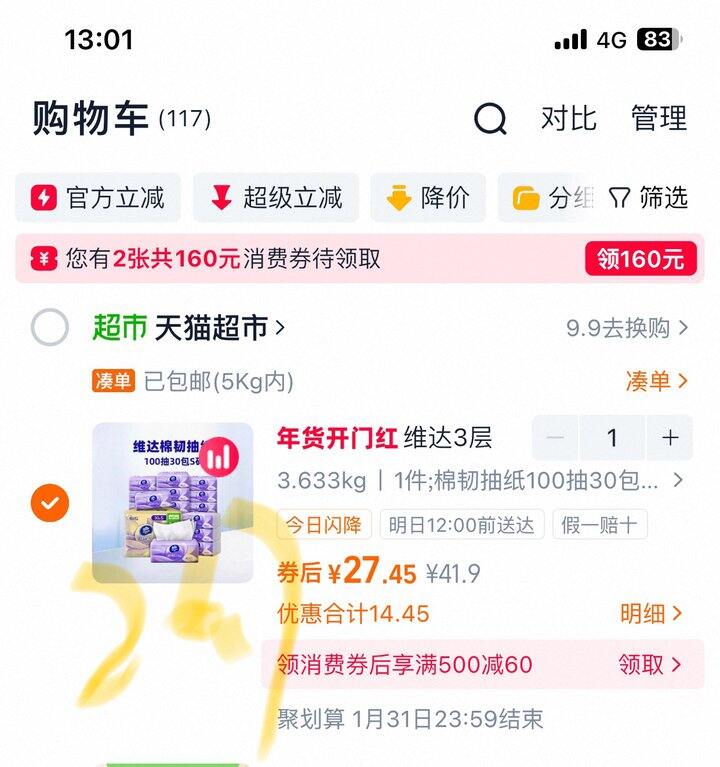The width and height of the screenshot is (720, 767).
Task: Switch to 对比 compare mode
Action: 569,119
